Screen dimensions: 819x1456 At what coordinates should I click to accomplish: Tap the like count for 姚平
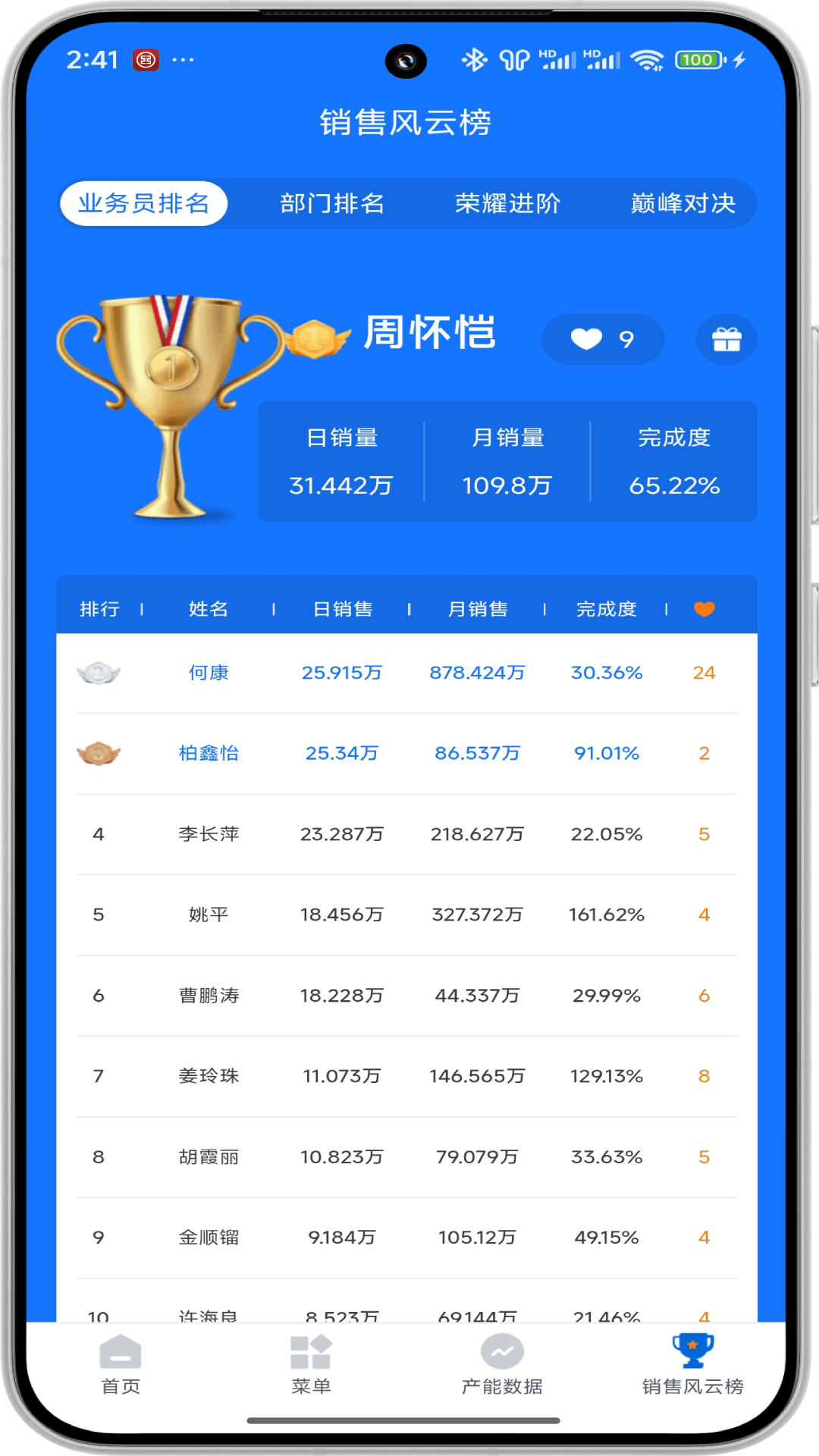pos(704,915)
